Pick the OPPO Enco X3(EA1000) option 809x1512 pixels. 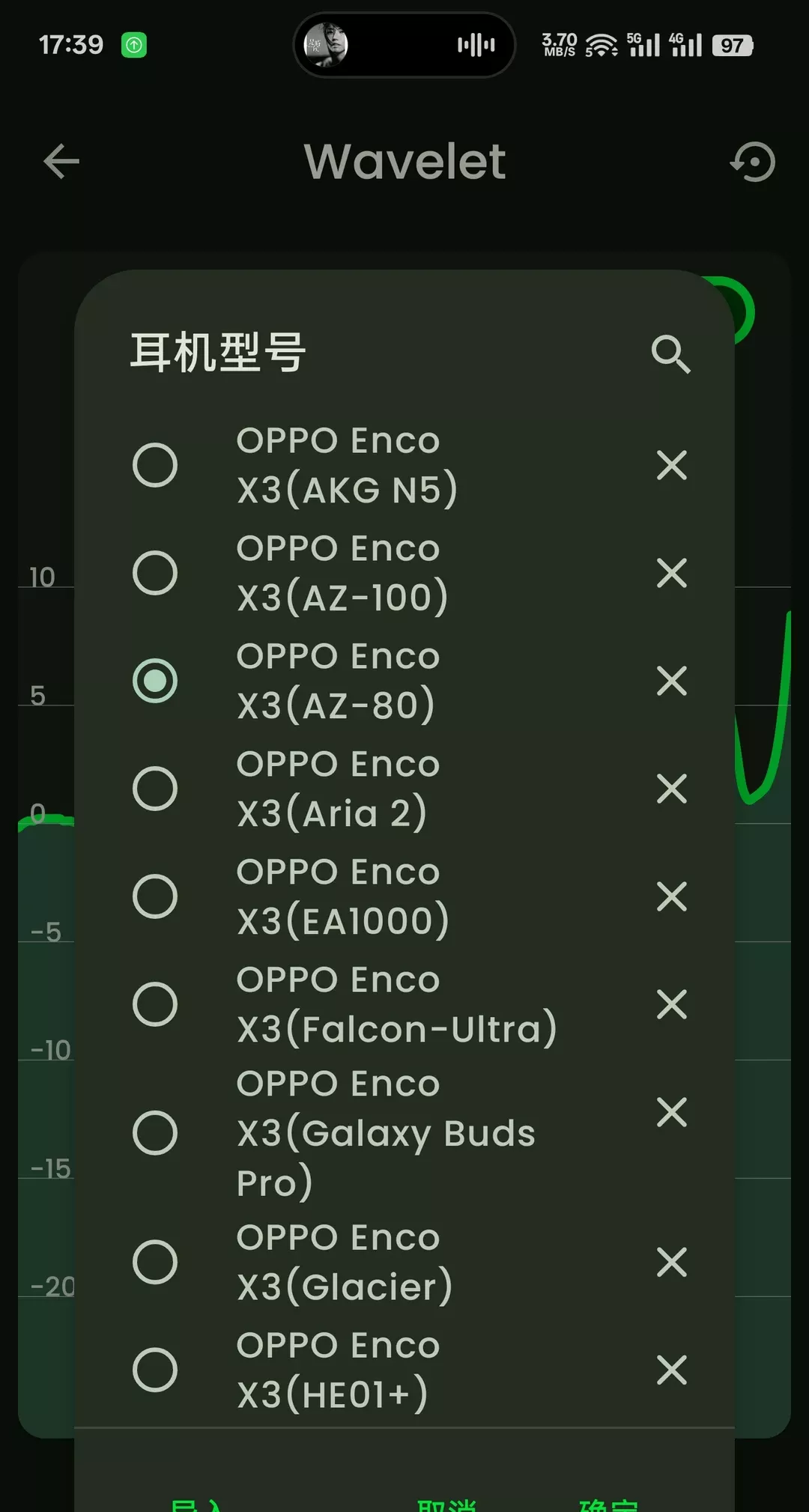coord(156,896)
